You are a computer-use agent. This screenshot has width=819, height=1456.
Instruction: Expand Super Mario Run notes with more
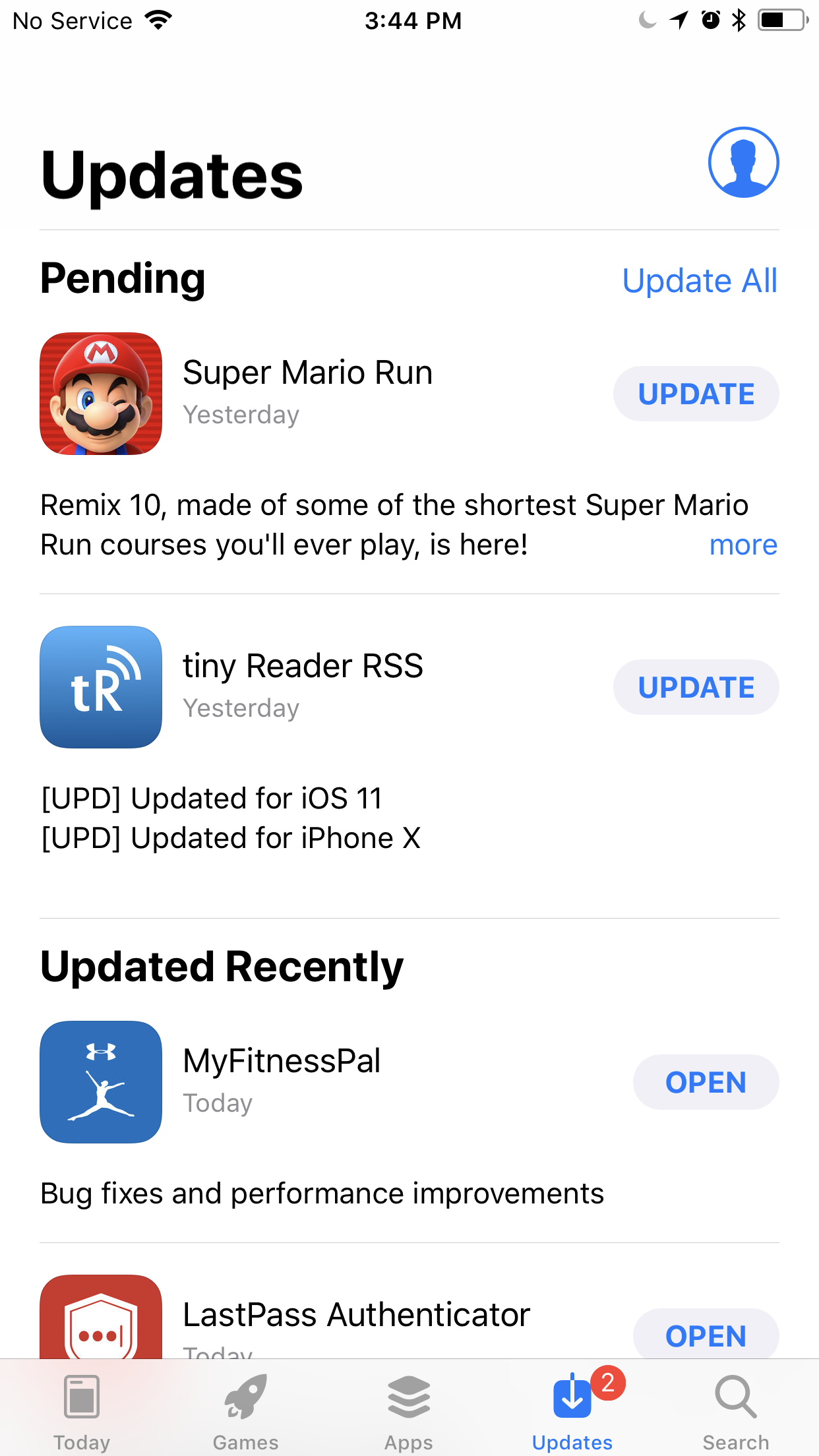(743, 545)
